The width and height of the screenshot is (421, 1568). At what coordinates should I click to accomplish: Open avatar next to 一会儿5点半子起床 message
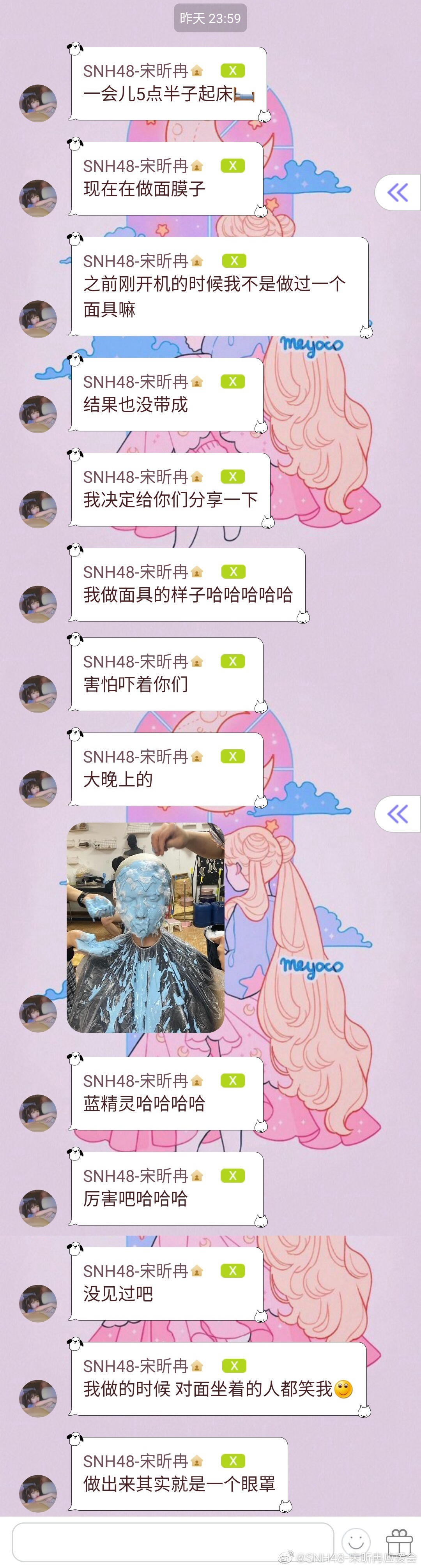tap(38, 102)
